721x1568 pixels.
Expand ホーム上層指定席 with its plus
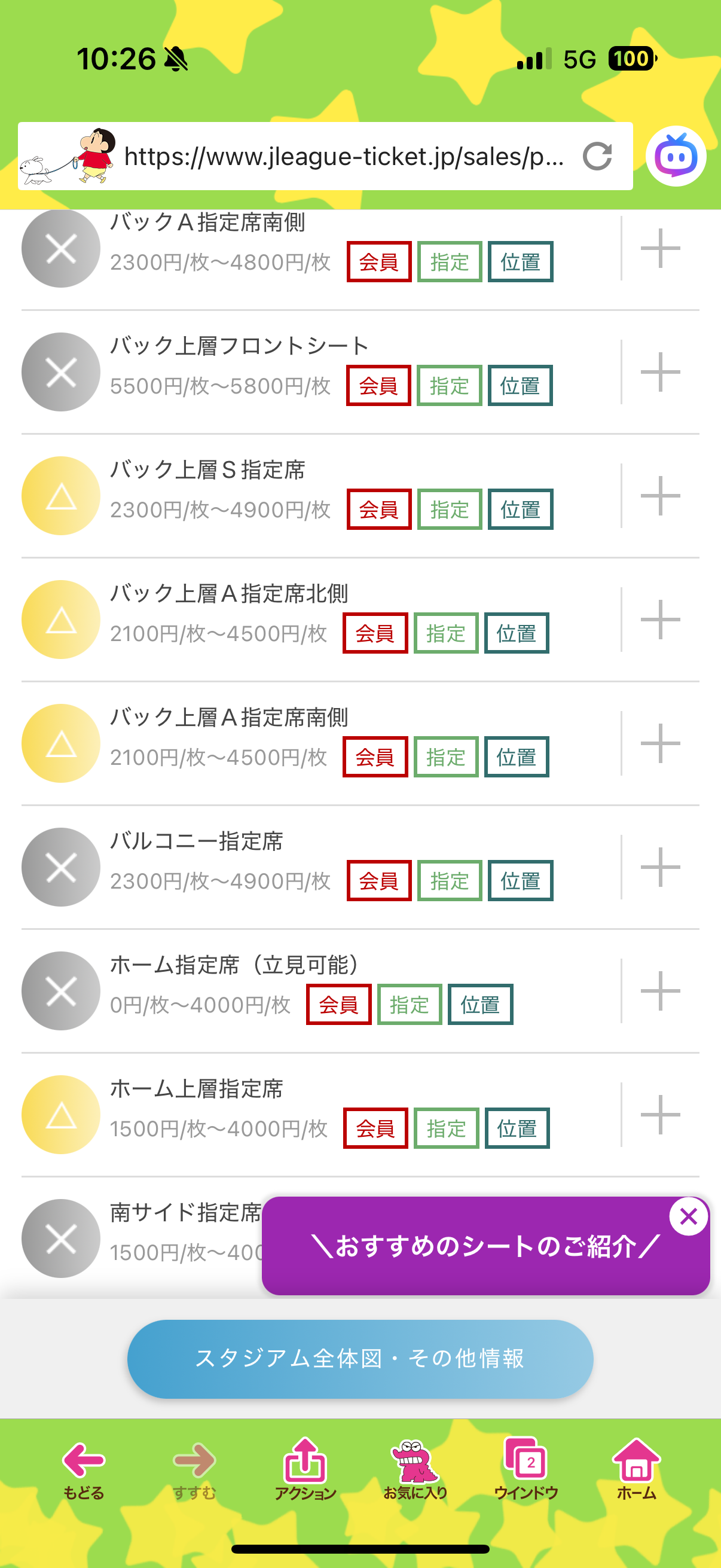point(660,1115)
